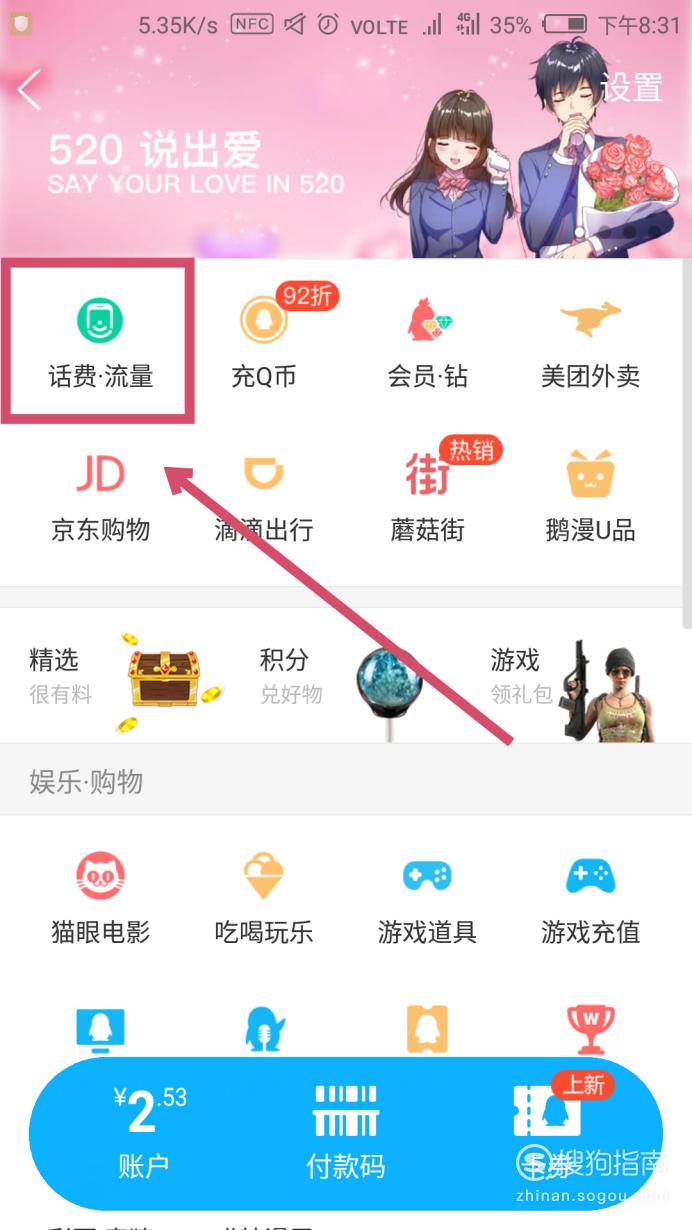Open 鹅漫U品 store
Image resolution: width=692 pixels, height=1230 pixels.
[x=590, y=497]
